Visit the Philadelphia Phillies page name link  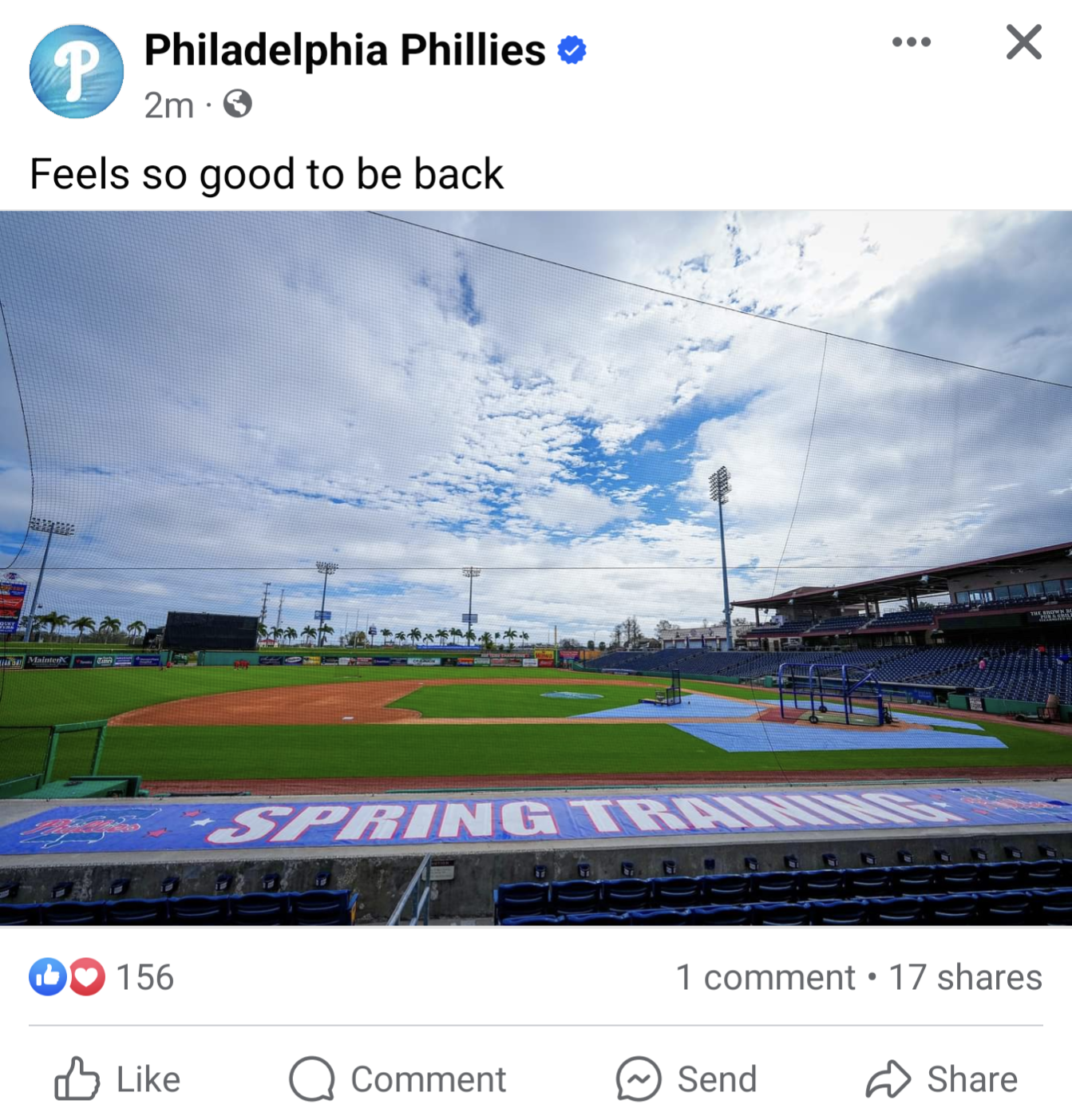[345, 49]
